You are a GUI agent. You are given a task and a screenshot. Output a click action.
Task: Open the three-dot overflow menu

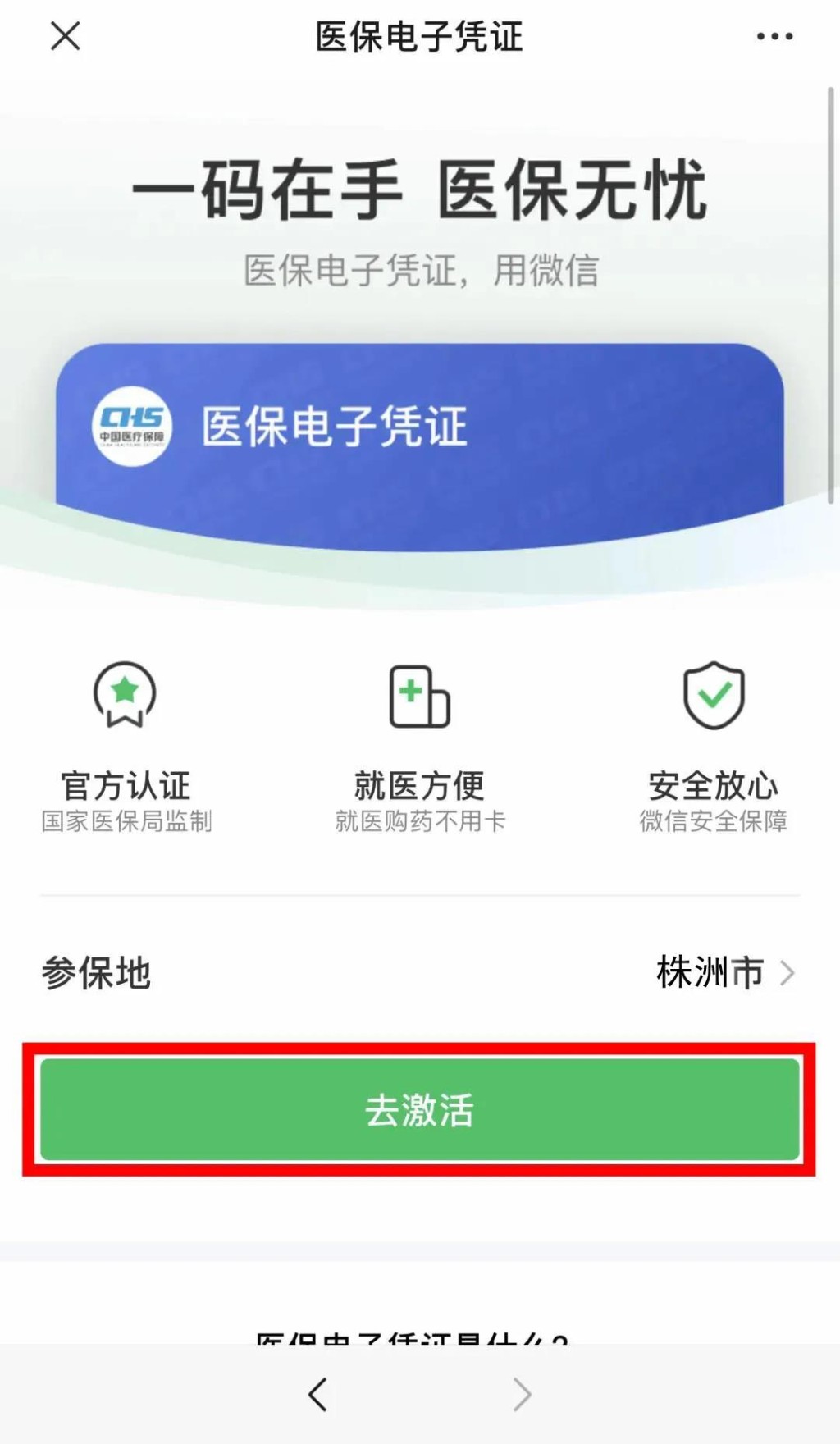774,36
